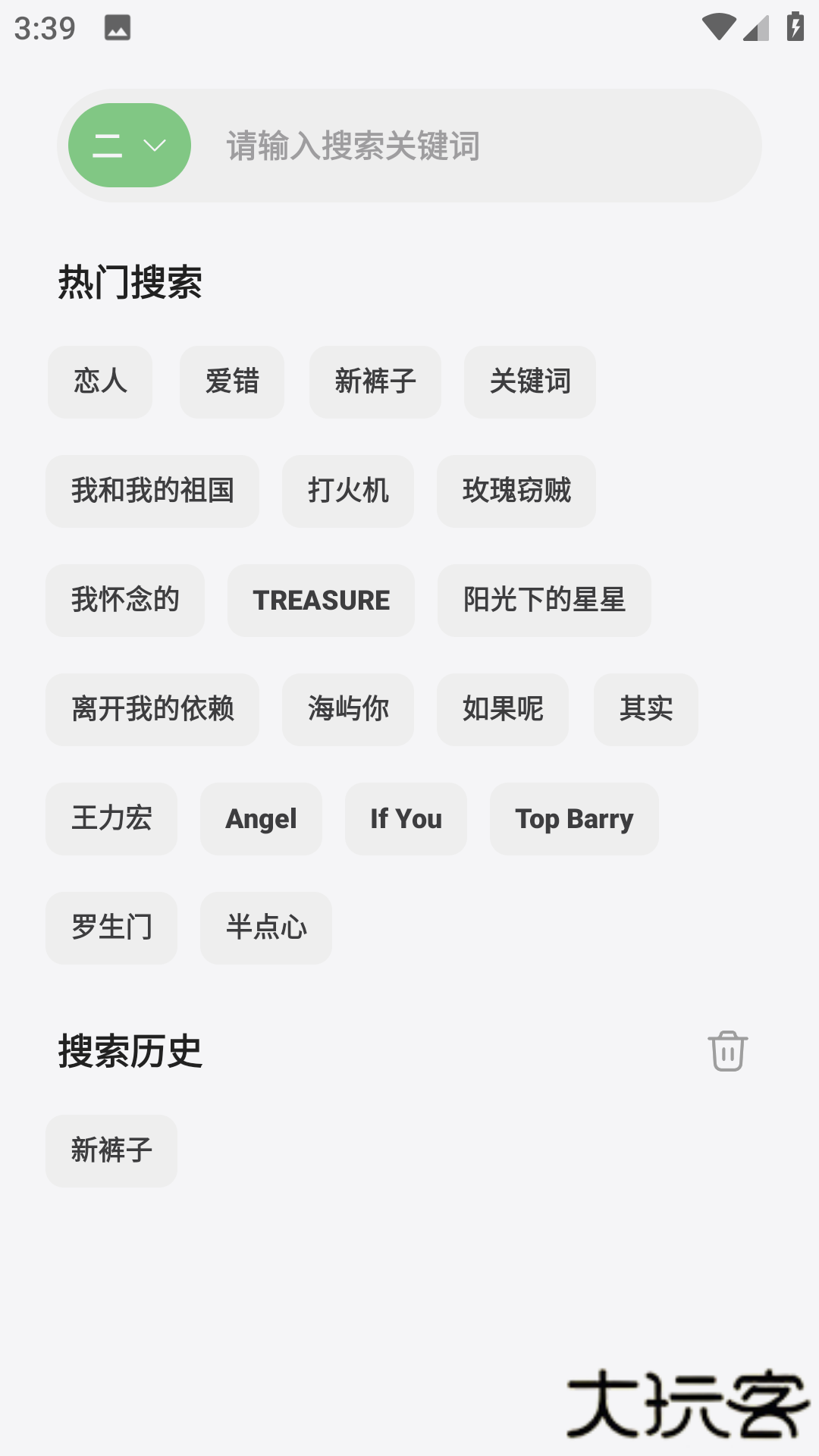This screenshot has height=1456, width=819.
Task: Tap 阳光下的星星 in hot searches
Action: 544,601
